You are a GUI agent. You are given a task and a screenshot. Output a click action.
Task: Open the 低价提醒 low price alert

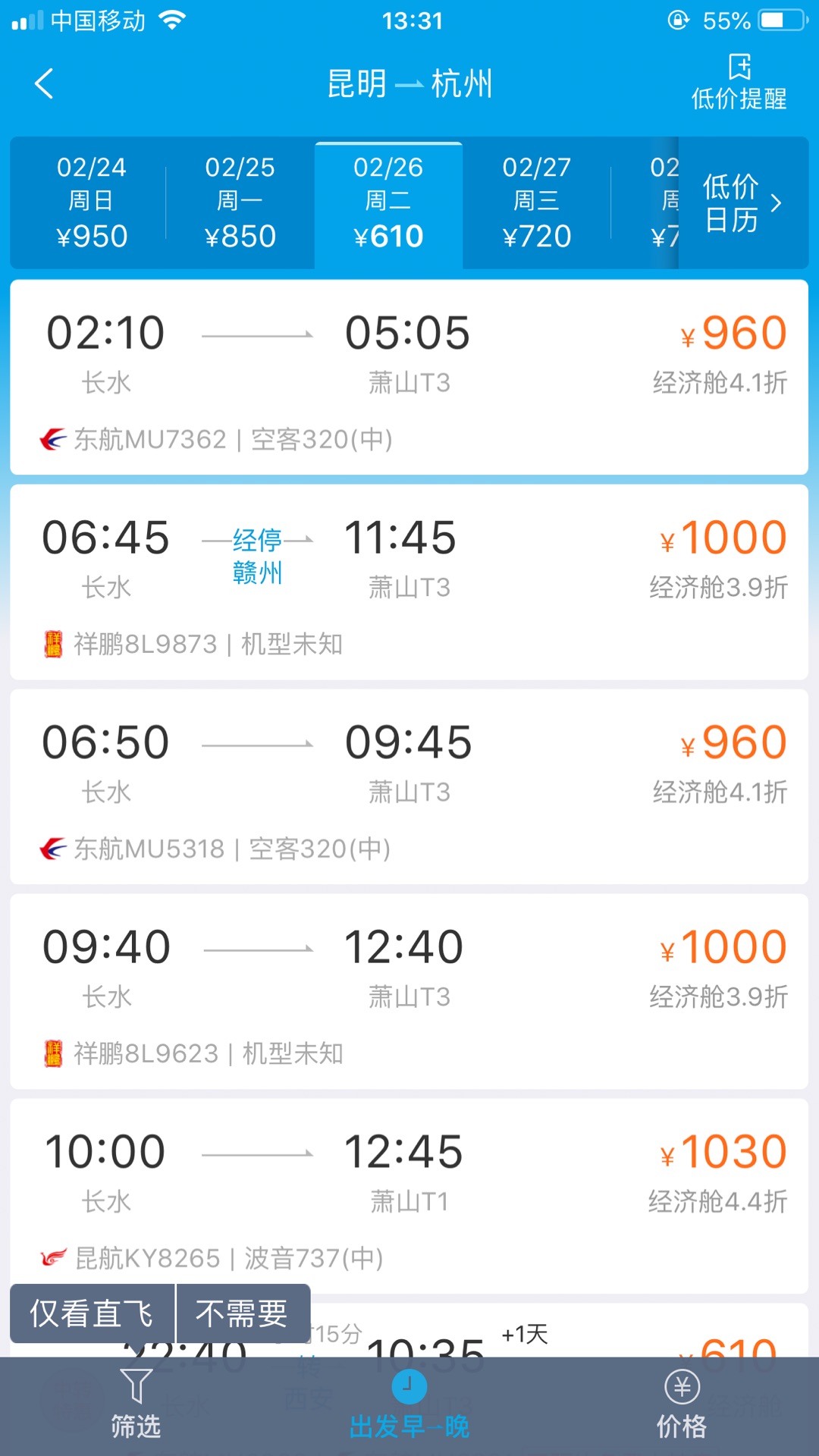(x=739, y=82)
